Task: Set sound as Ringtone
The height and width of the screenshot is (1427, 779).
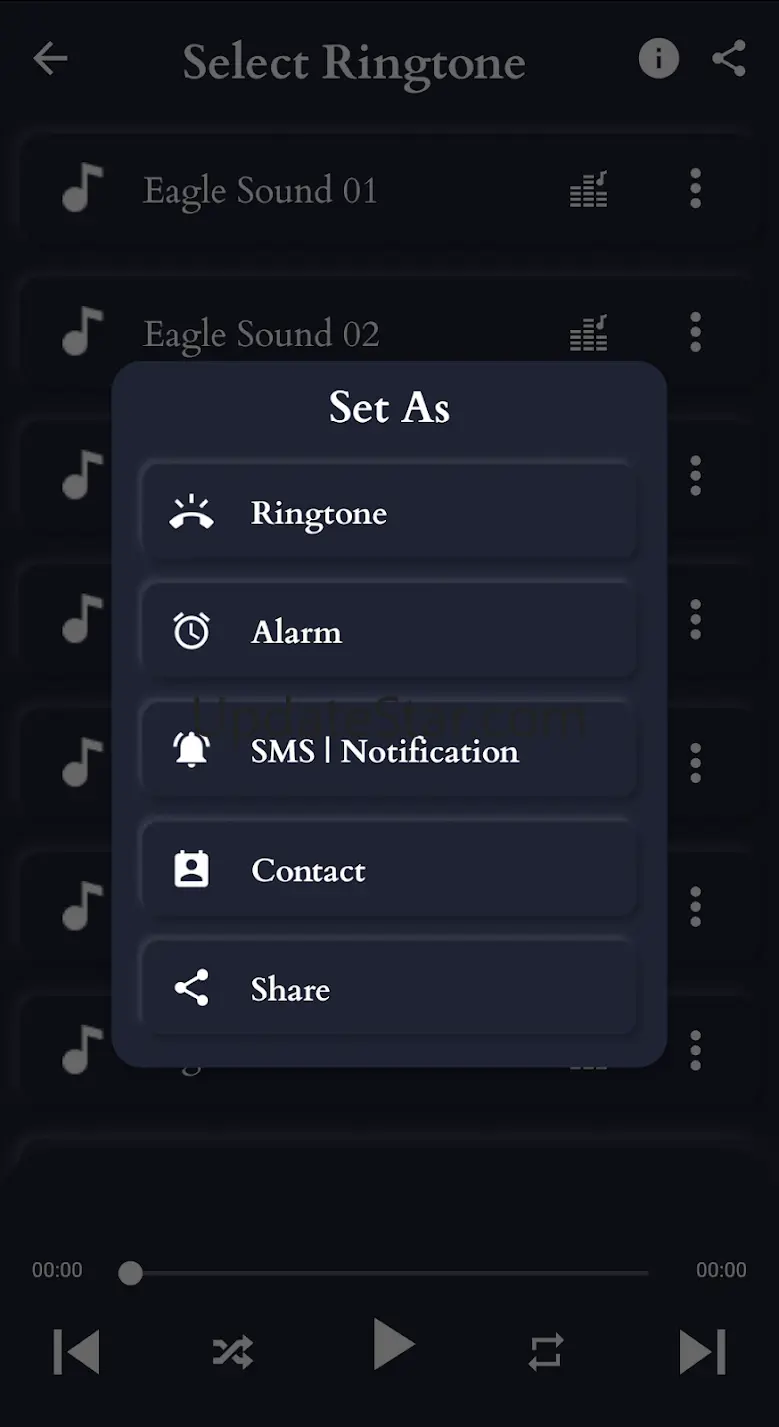Action: click(x=388, y=513)
